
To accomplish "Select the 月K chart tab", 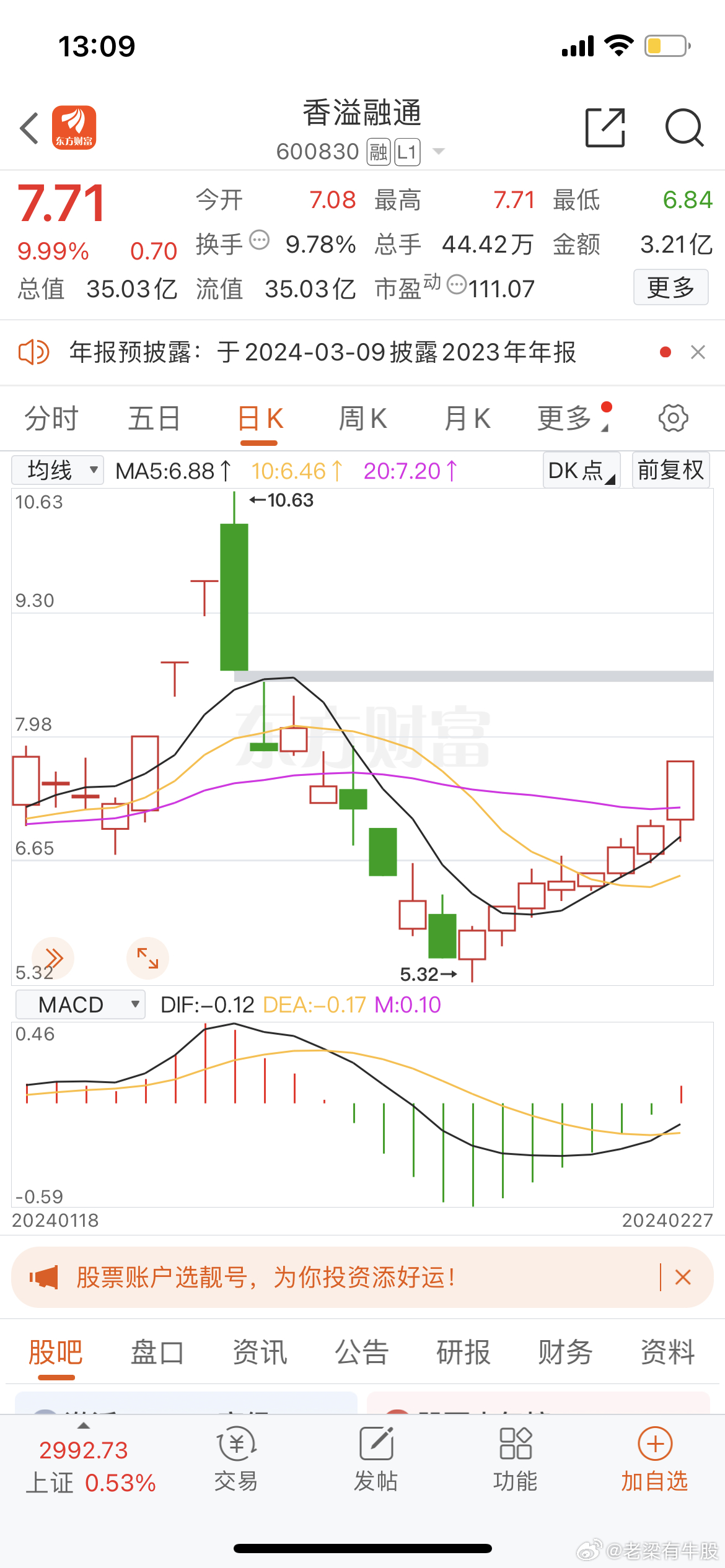I will point(467,419).
